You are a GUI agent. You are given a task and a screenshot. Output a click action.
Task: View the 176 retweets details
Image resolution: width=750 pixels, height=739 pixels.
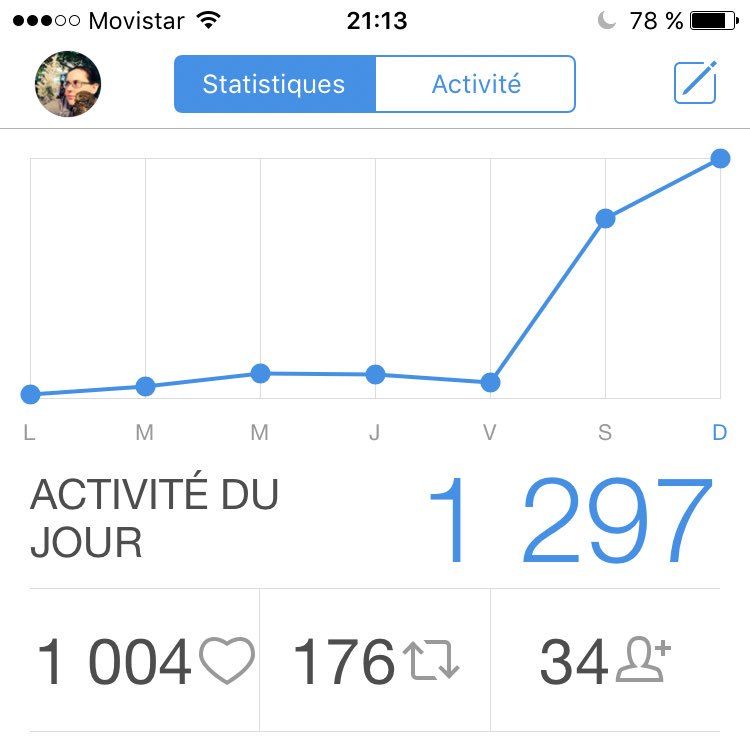click(375, 661)
